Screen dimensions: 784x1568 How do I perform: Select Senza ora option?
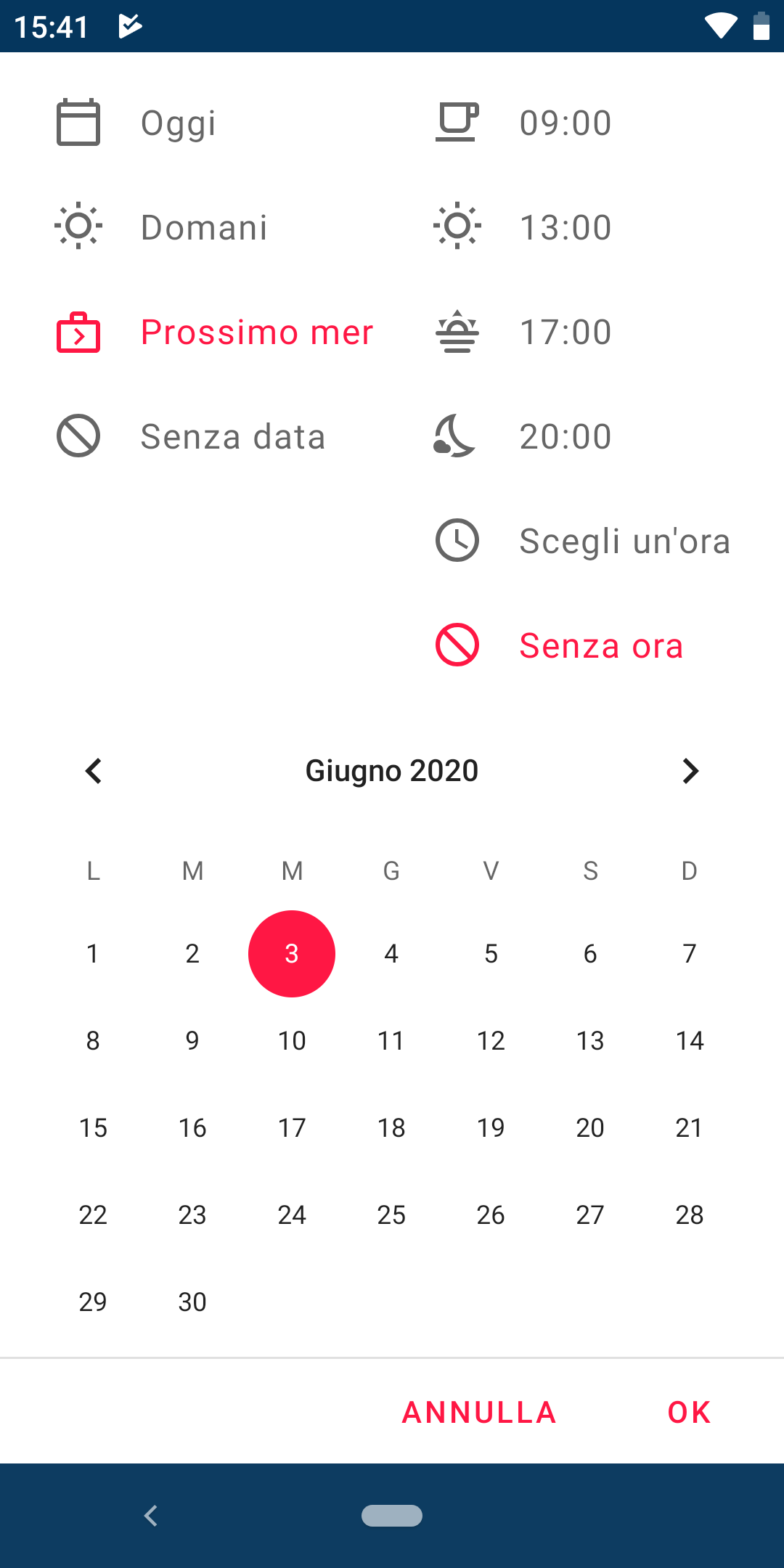click(x=581, y=645)
